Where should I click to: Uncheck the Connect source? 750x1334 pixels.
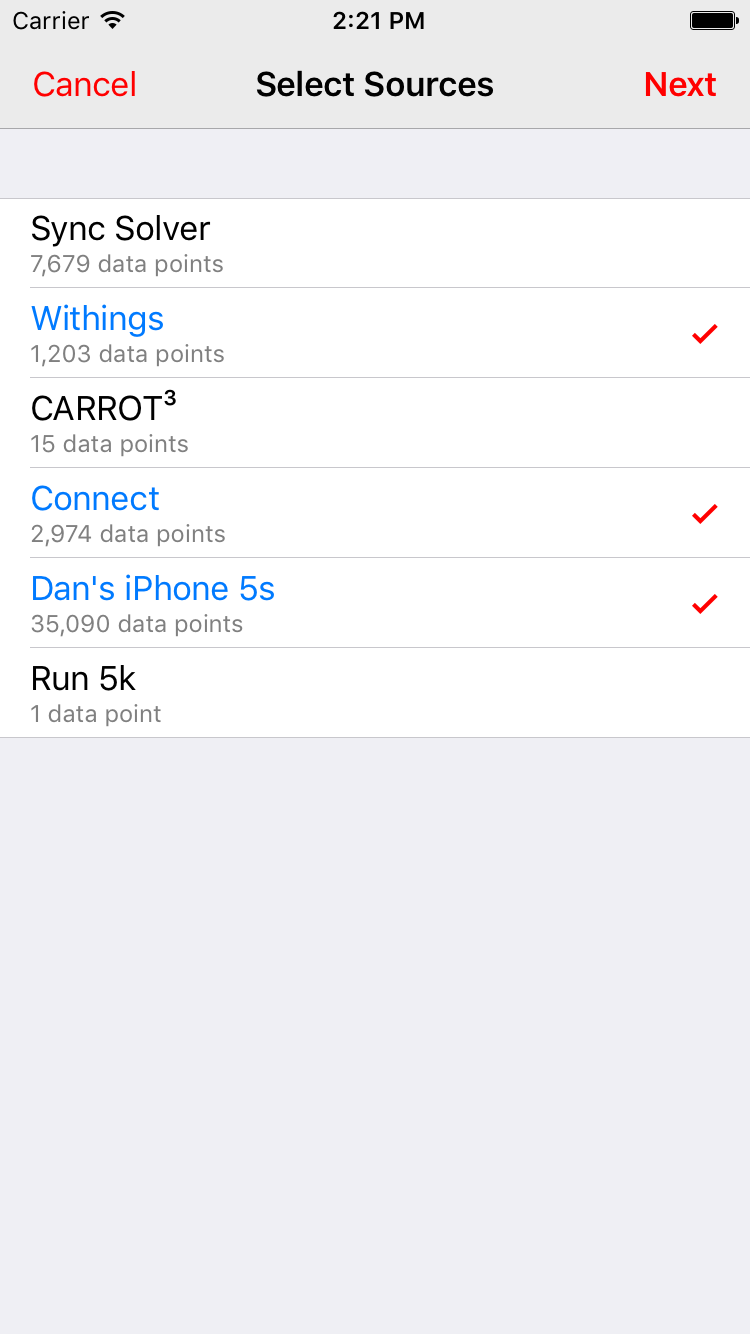375,513
